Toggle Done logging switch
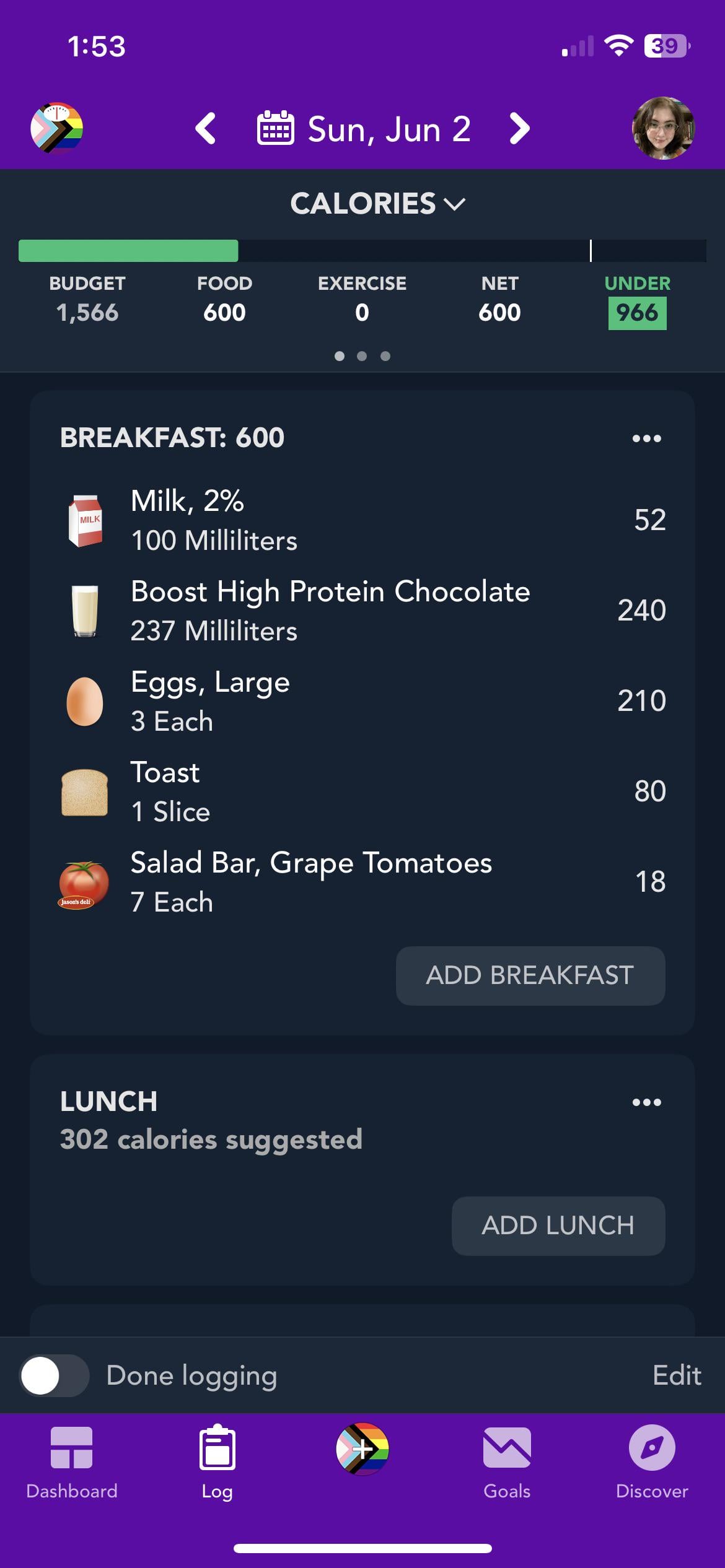Screen dimensions: 725x1568 tap(55, 1375)
